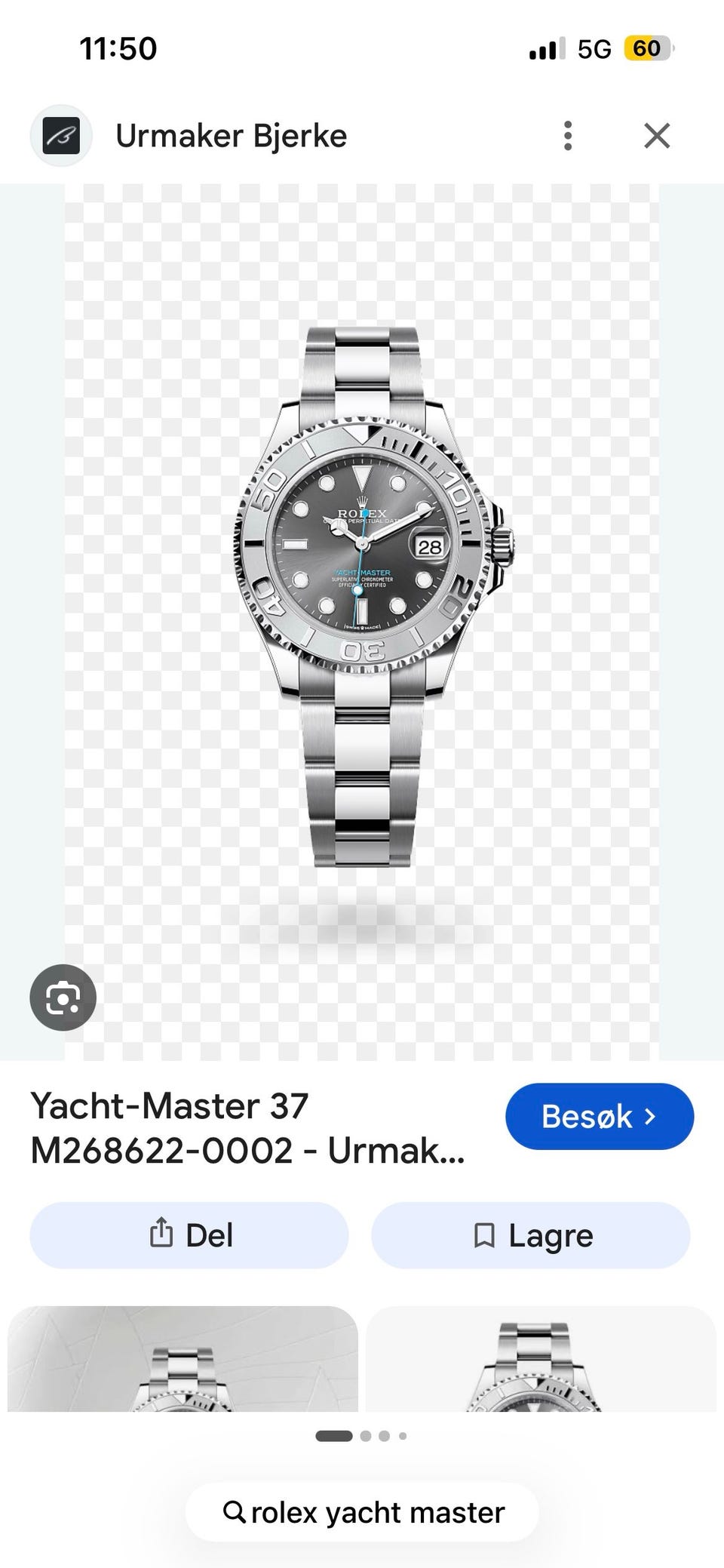
Task: Open the right related watch thumbnail
Action: click(x=541, y=1358)
